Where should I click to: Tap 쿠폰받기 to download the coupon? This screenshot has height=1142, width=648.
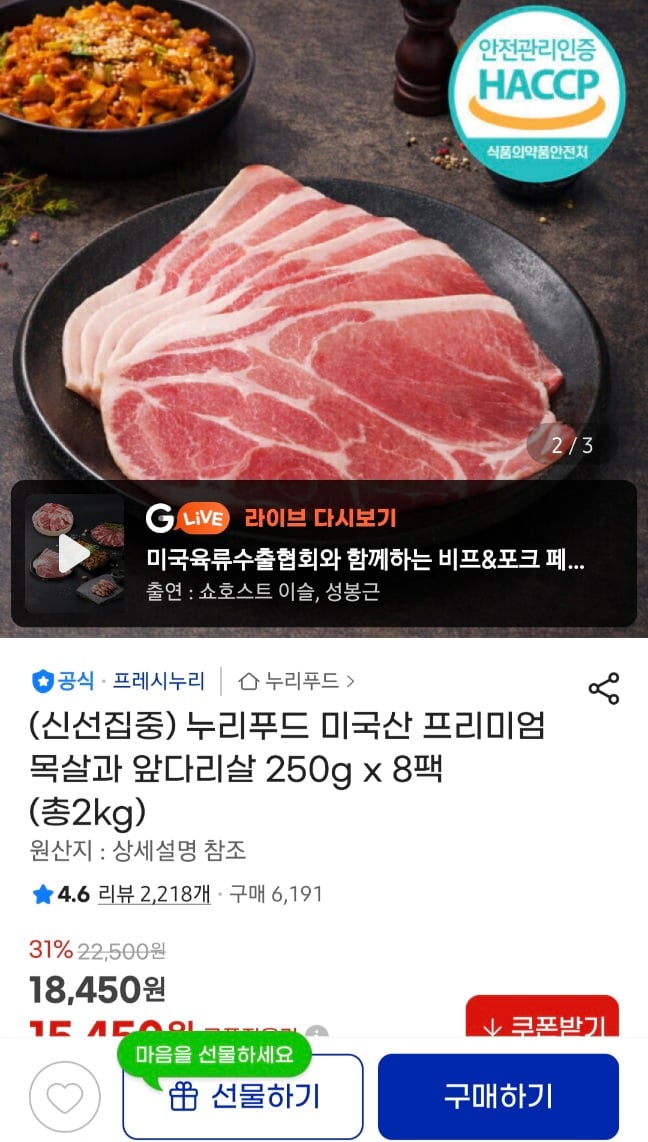(542, 1023)
